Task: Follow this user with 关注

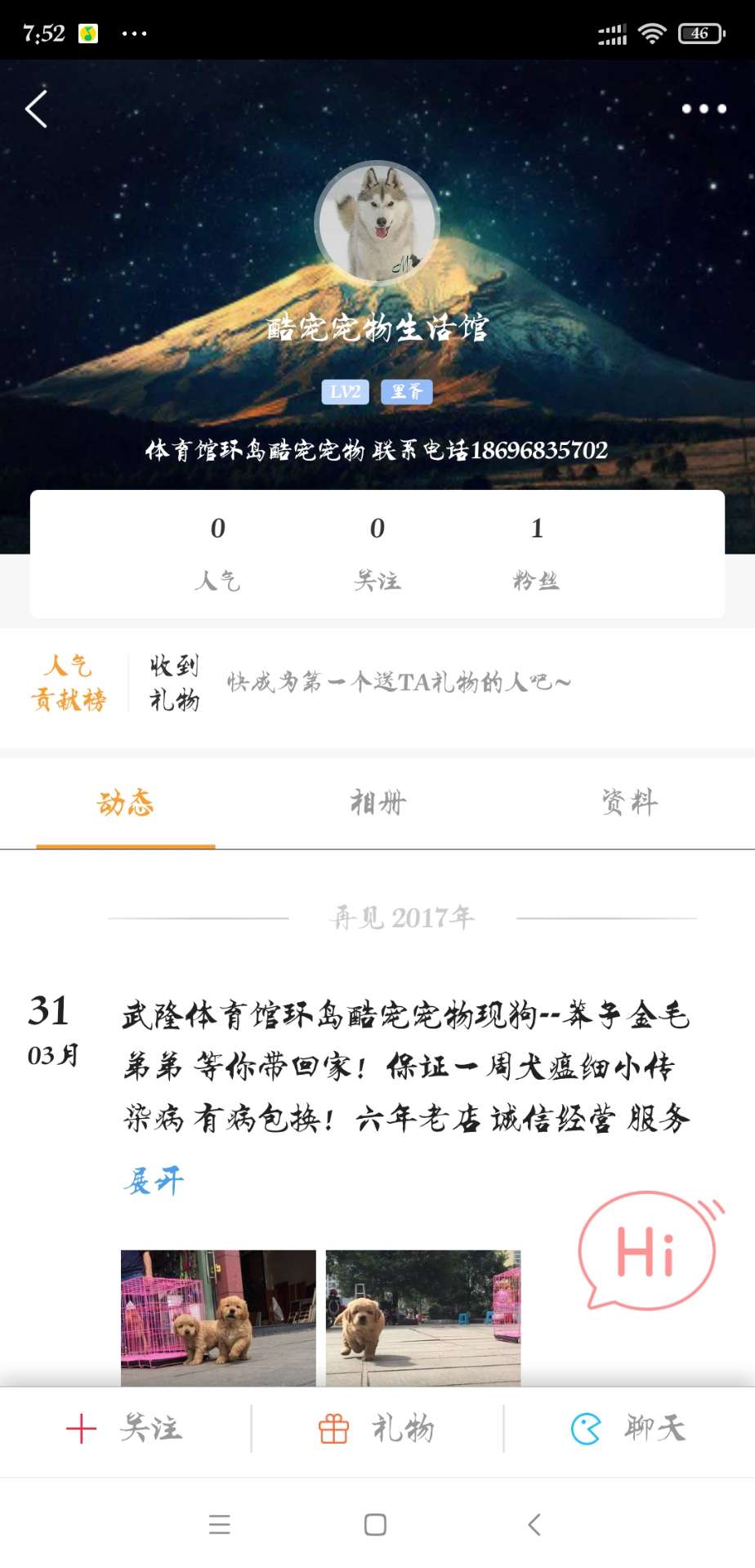Action: 125,1428
